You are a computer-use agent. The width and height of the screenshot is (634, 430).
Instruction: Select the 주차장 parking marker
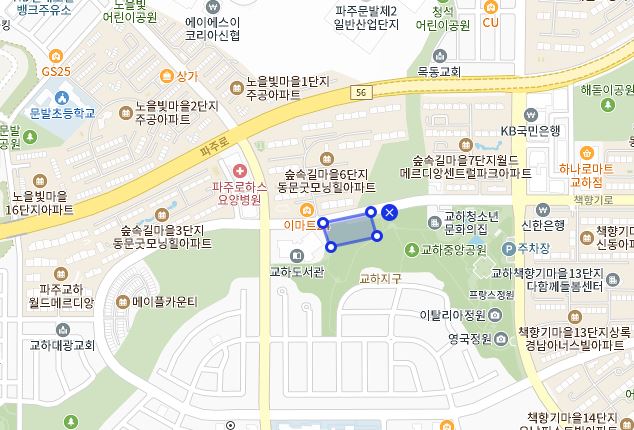pyautogui.click(x=508, y=248)
